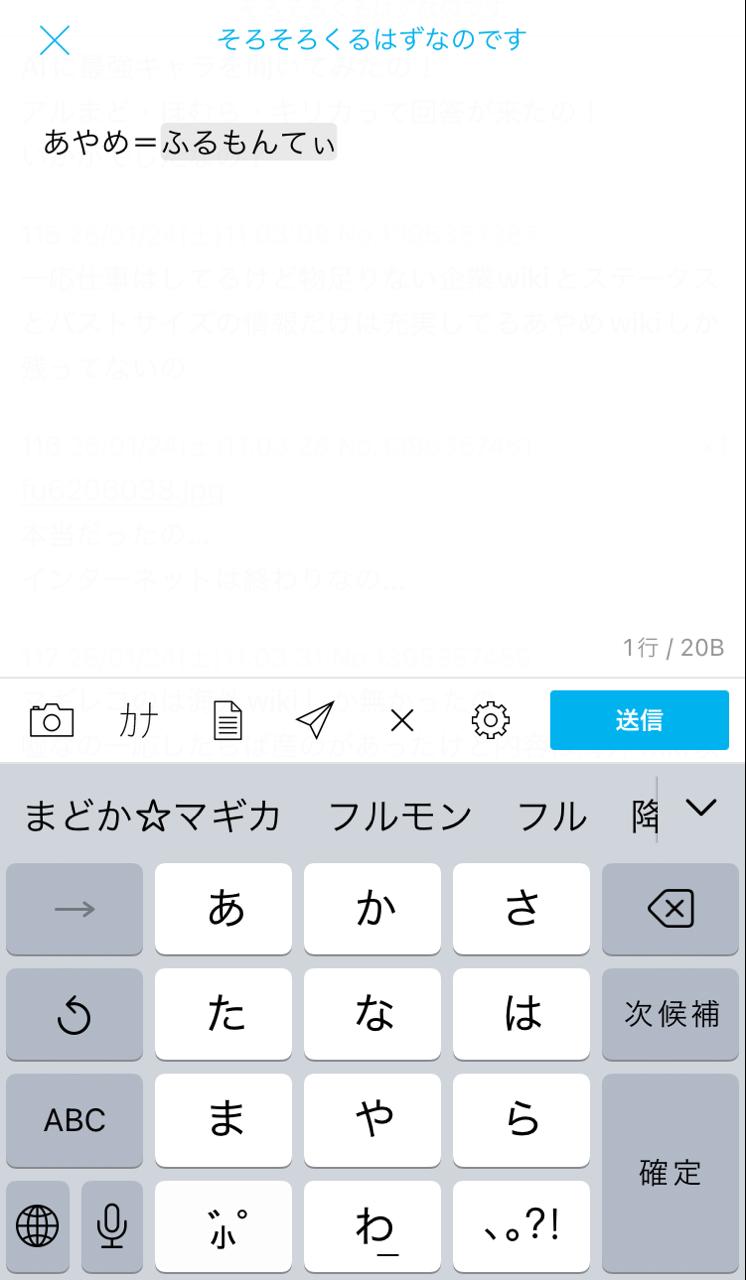This screenshot has width=746, height=1280.
Task: Open the composer settings gear
Action: 490,720
